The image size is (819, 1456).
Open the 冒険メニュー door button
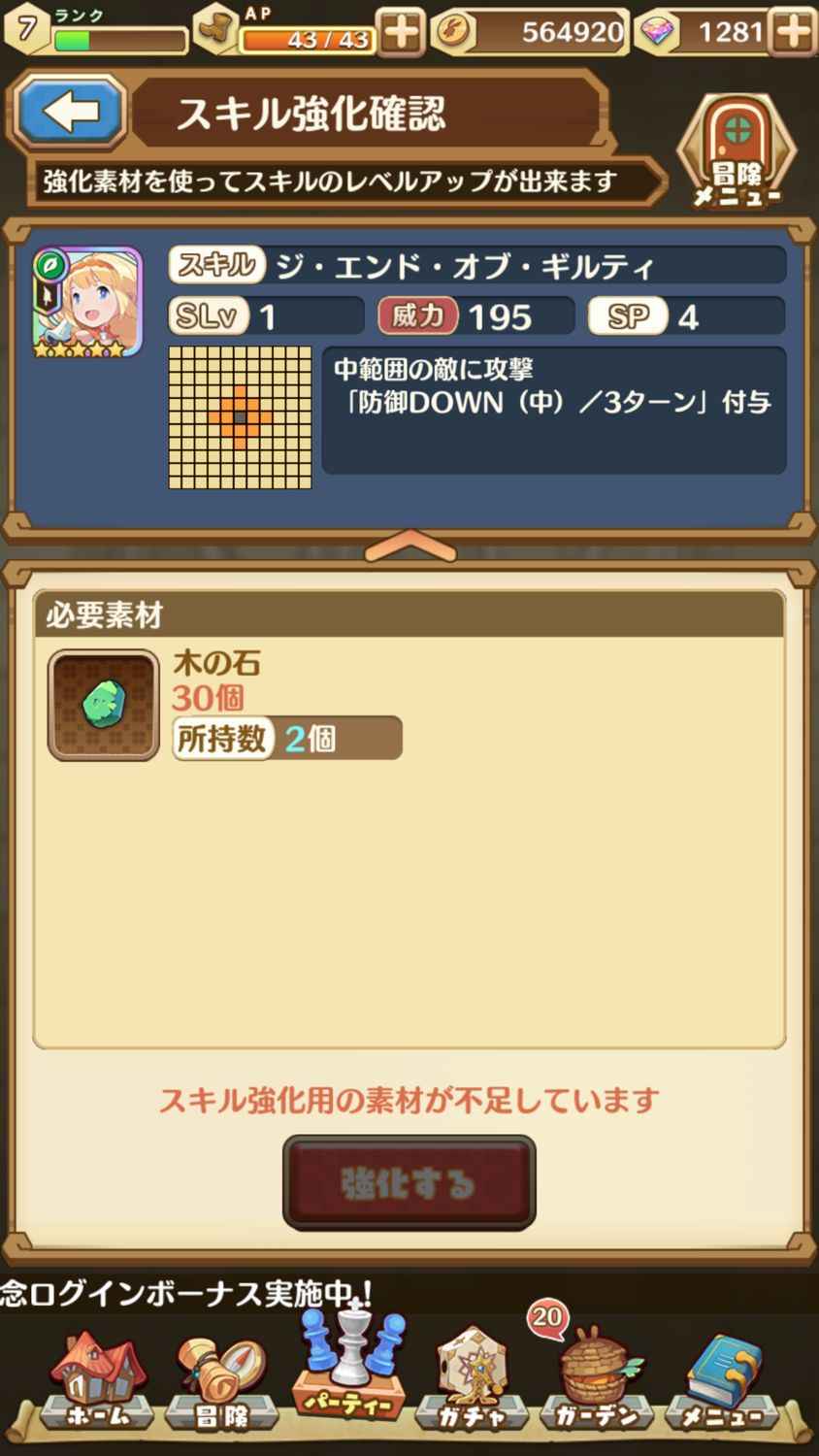pos(737,152)
